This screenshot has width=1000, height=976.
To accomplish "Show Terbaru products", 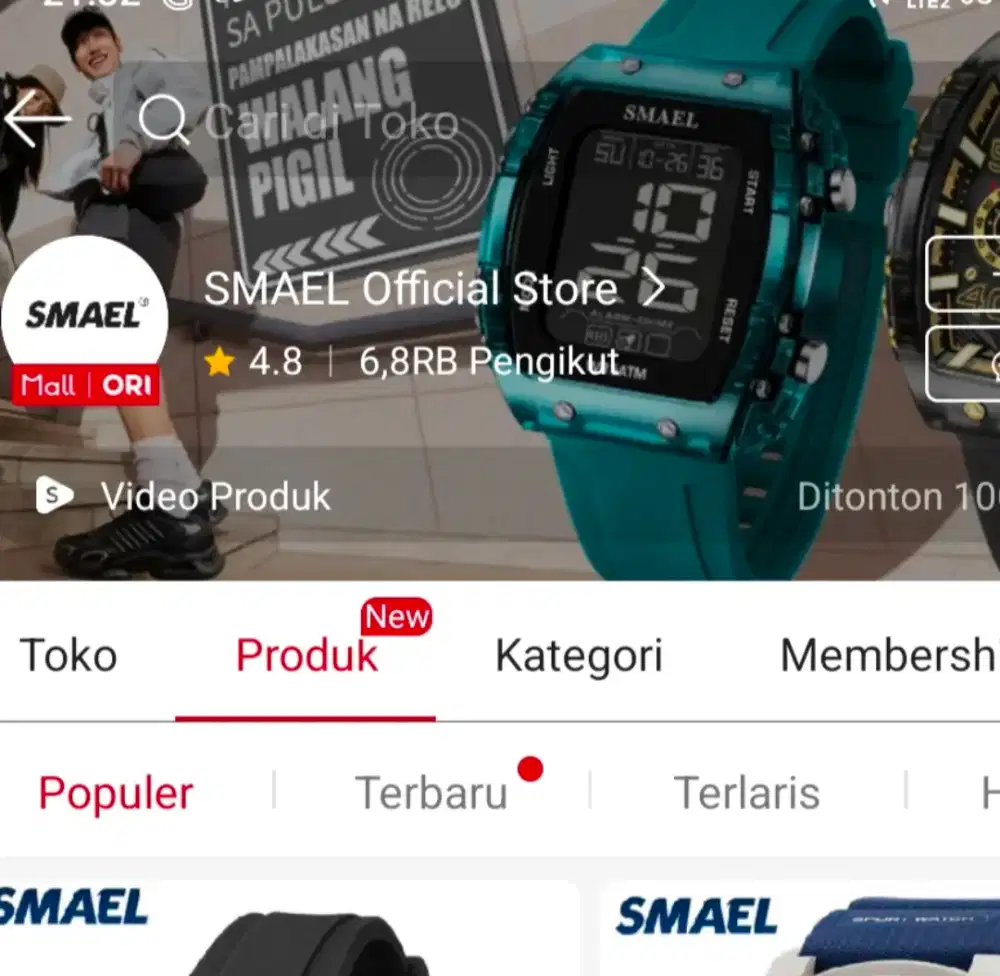I will [x=432, y=793].
